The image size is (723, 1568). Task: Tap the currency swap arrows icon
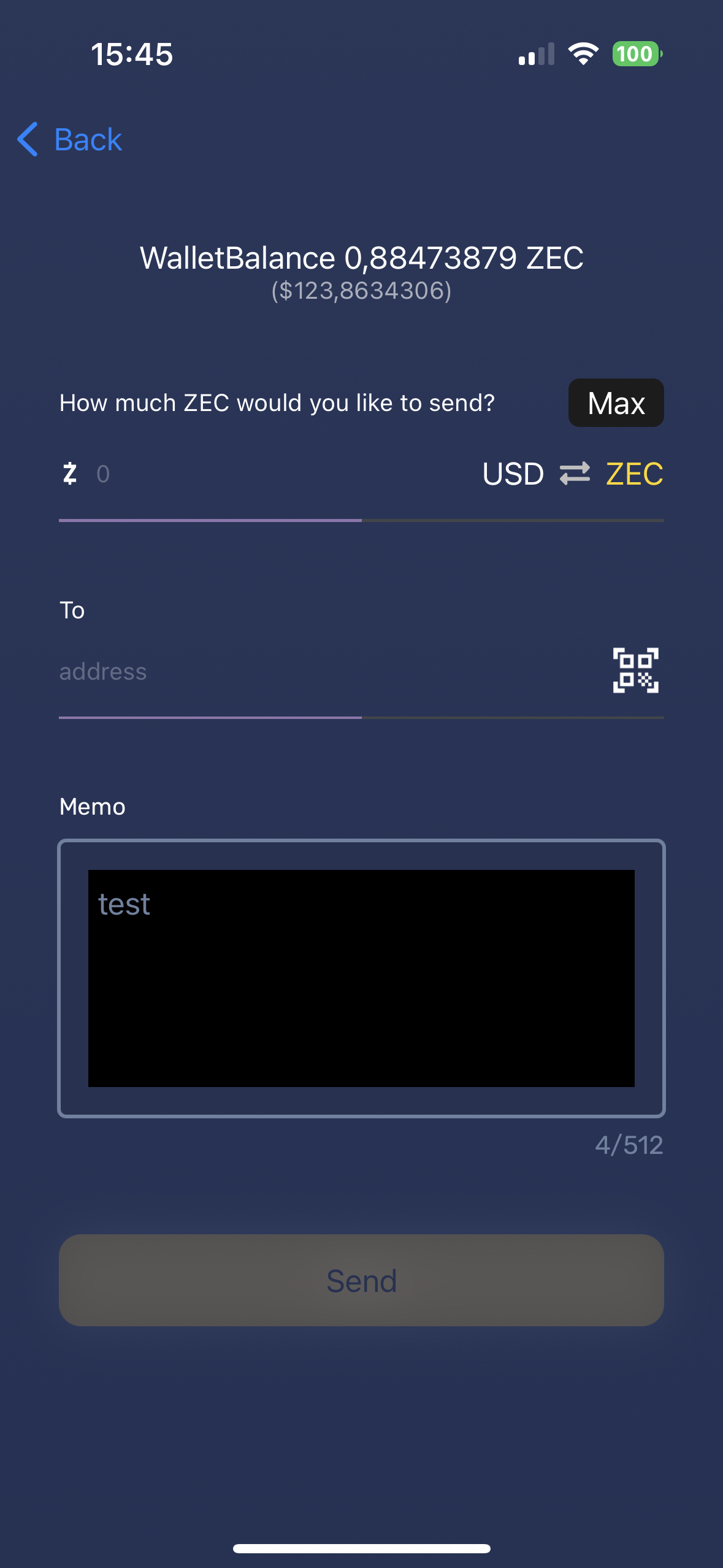tap(575, 474)
